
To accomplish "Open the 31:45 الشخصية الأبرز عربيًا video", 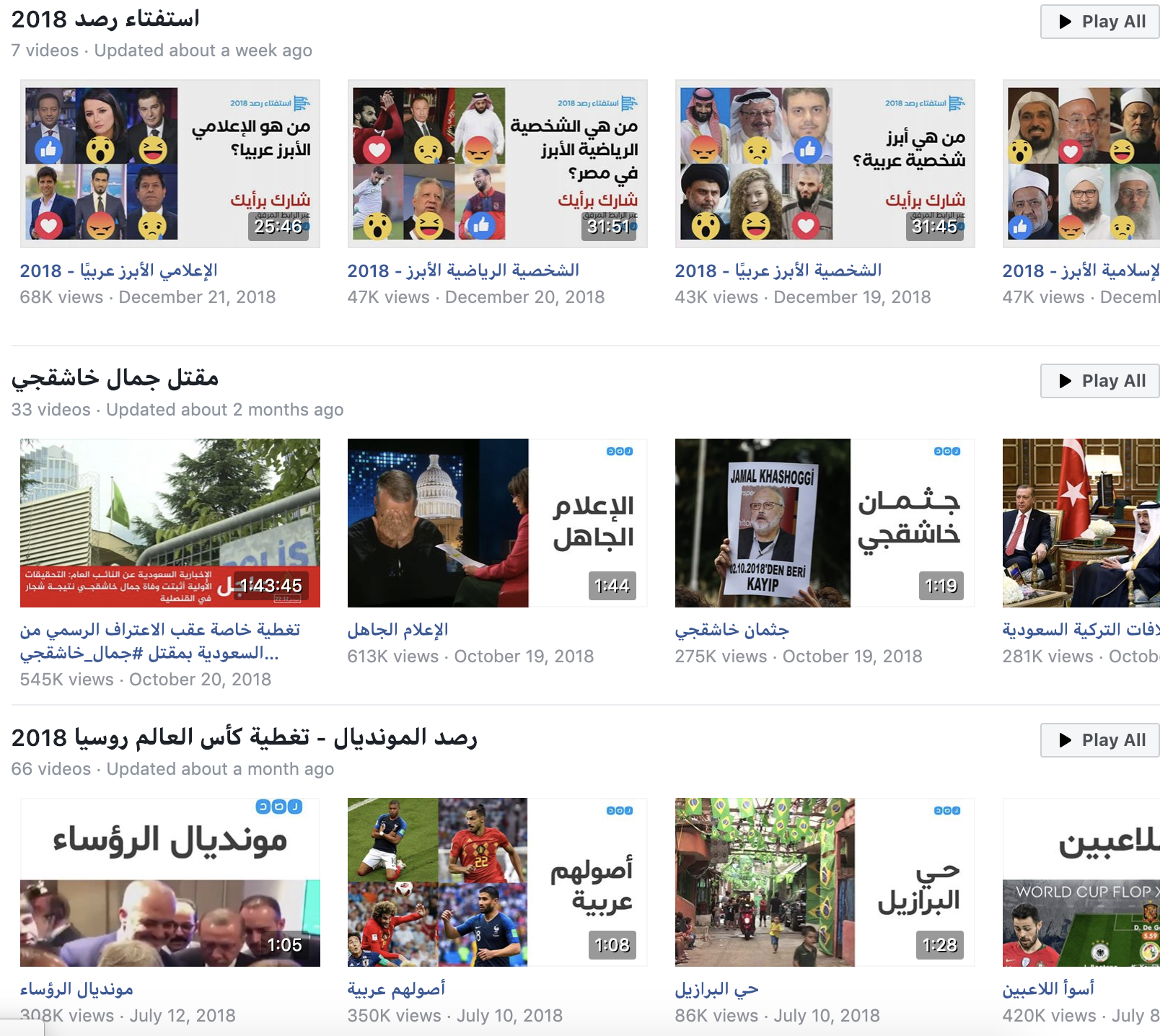I will [825, 164].
